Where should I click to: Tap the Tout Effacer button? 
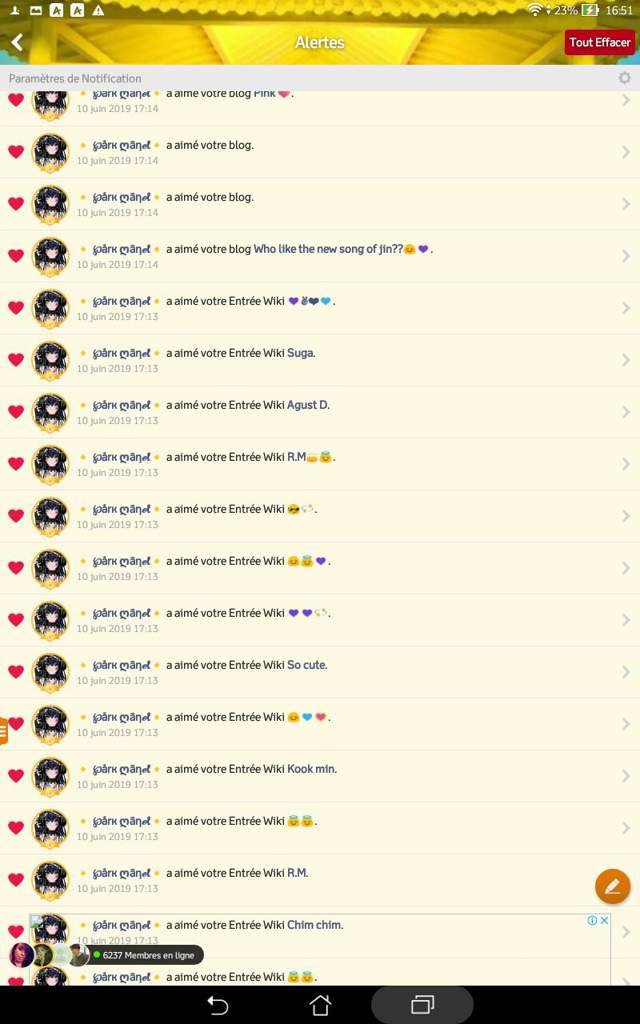600,42
